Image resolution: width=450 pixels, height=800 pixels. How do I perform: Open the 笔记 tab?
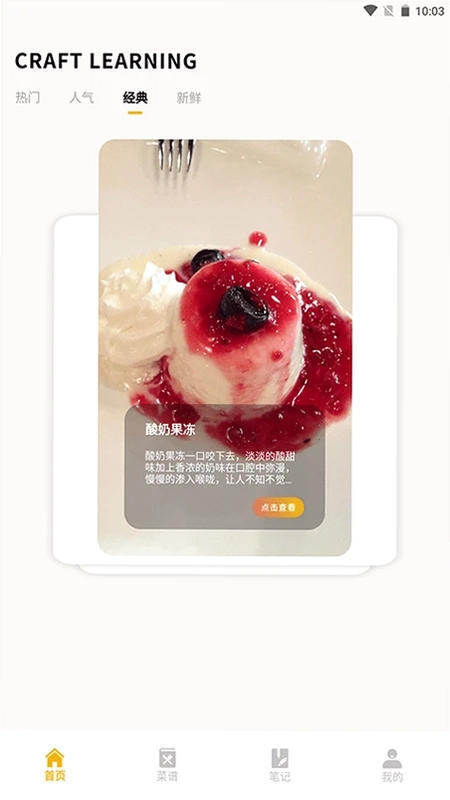pos(280,765)
